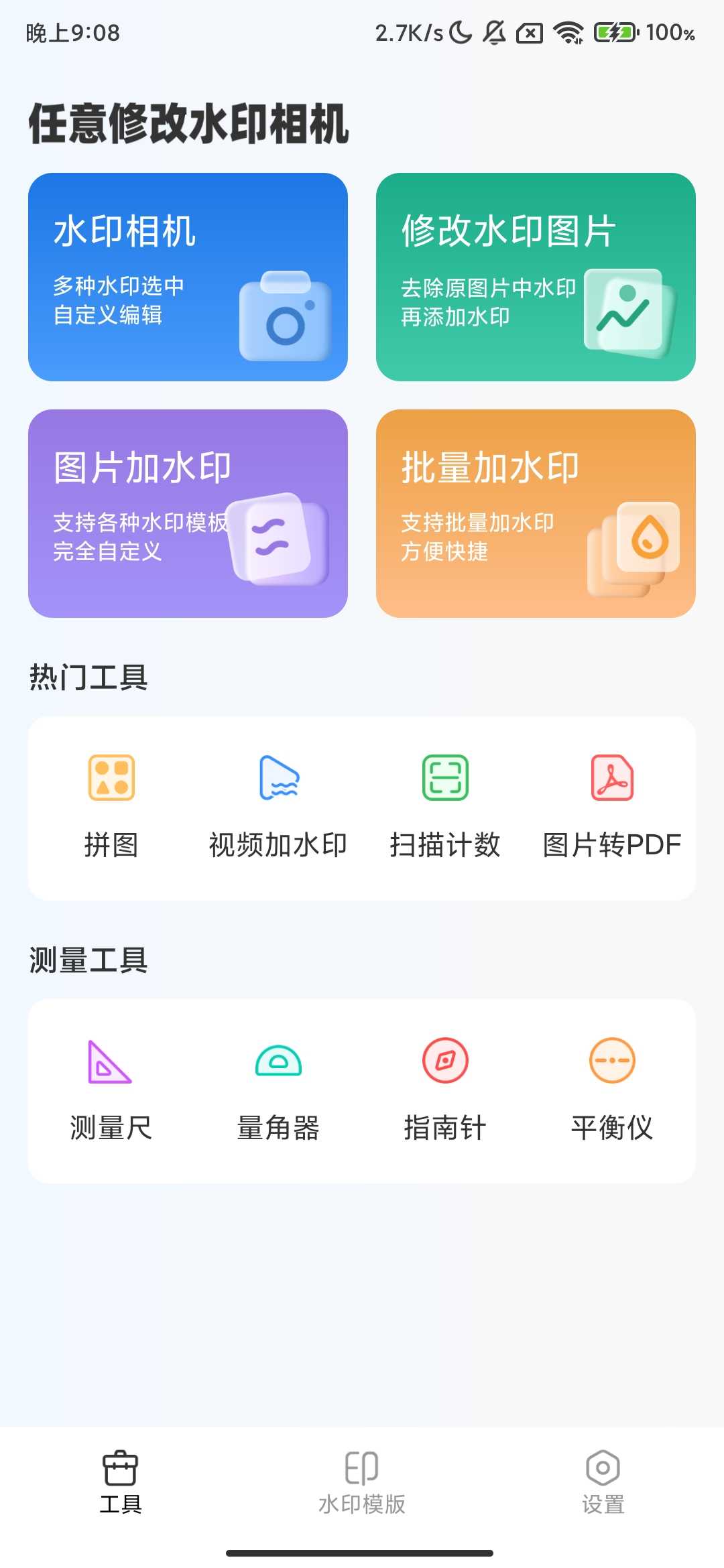
Task: Open the 水印相机 camera card
Action: pos(188,277)
